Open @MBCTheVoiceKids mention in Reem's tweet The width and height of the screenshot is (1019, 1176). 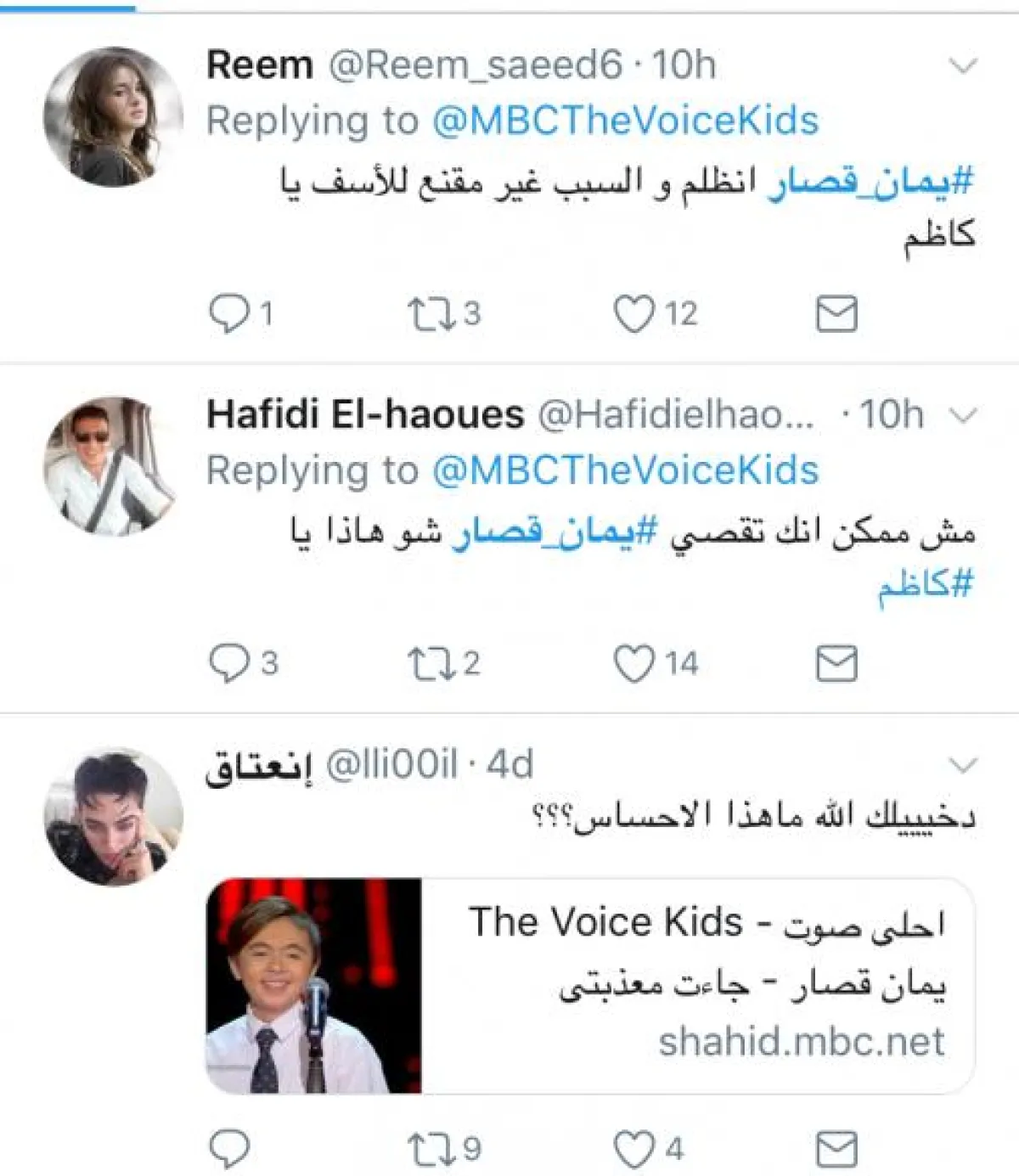pyautogui.click(x=625, y=121)
